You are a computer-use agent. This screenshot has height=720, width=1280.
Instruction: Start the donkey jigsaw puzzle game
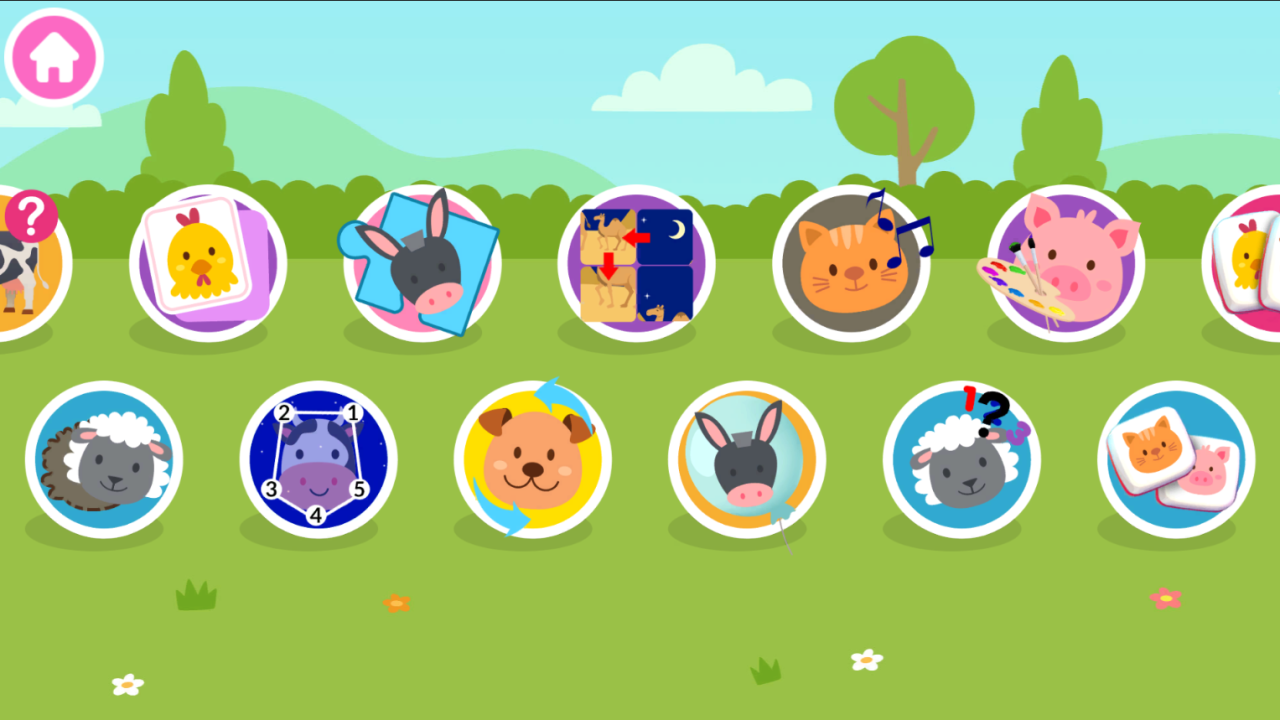(422, 263)
